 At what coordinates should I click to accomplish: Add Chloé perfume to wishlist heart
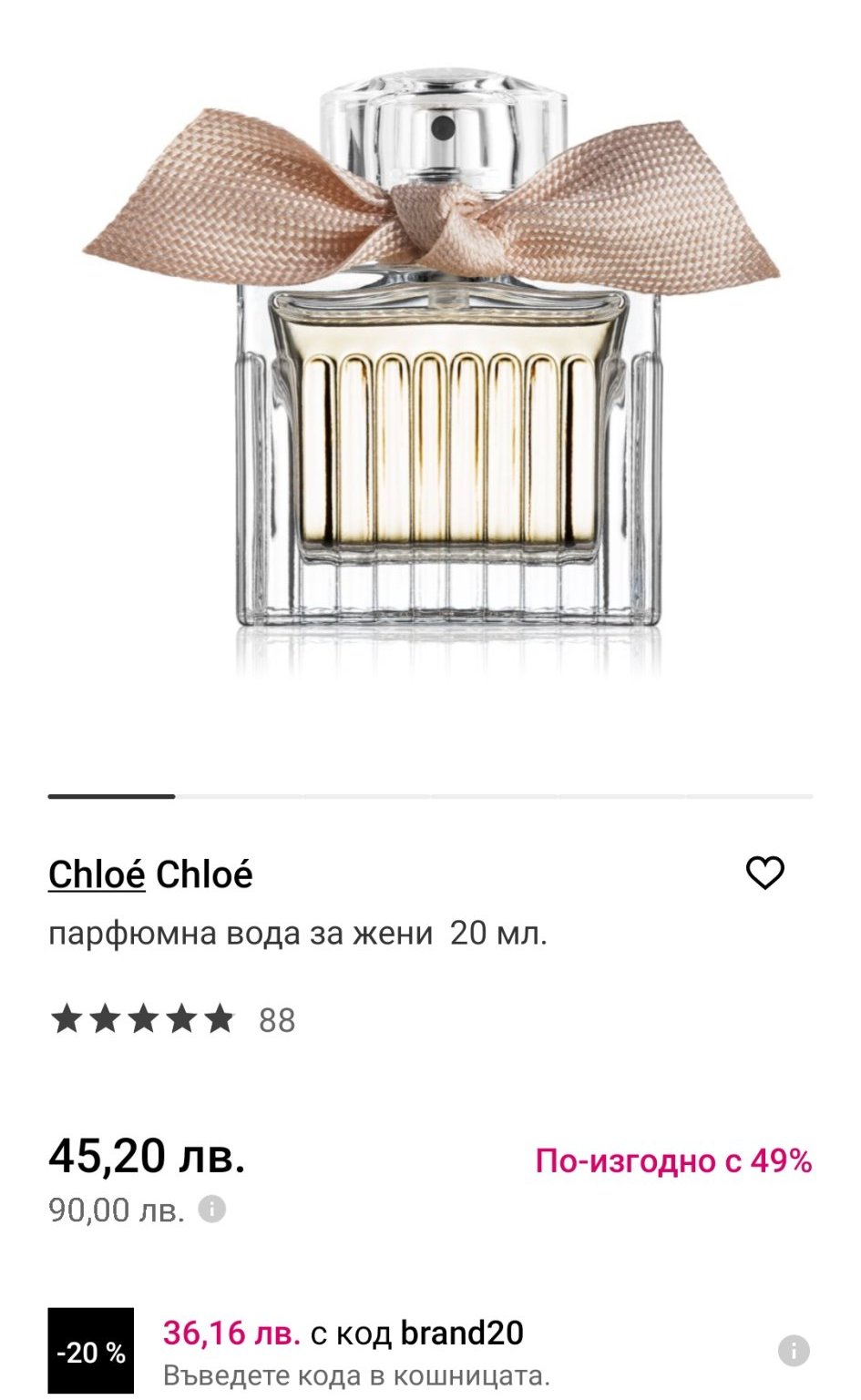coord(764,873)
